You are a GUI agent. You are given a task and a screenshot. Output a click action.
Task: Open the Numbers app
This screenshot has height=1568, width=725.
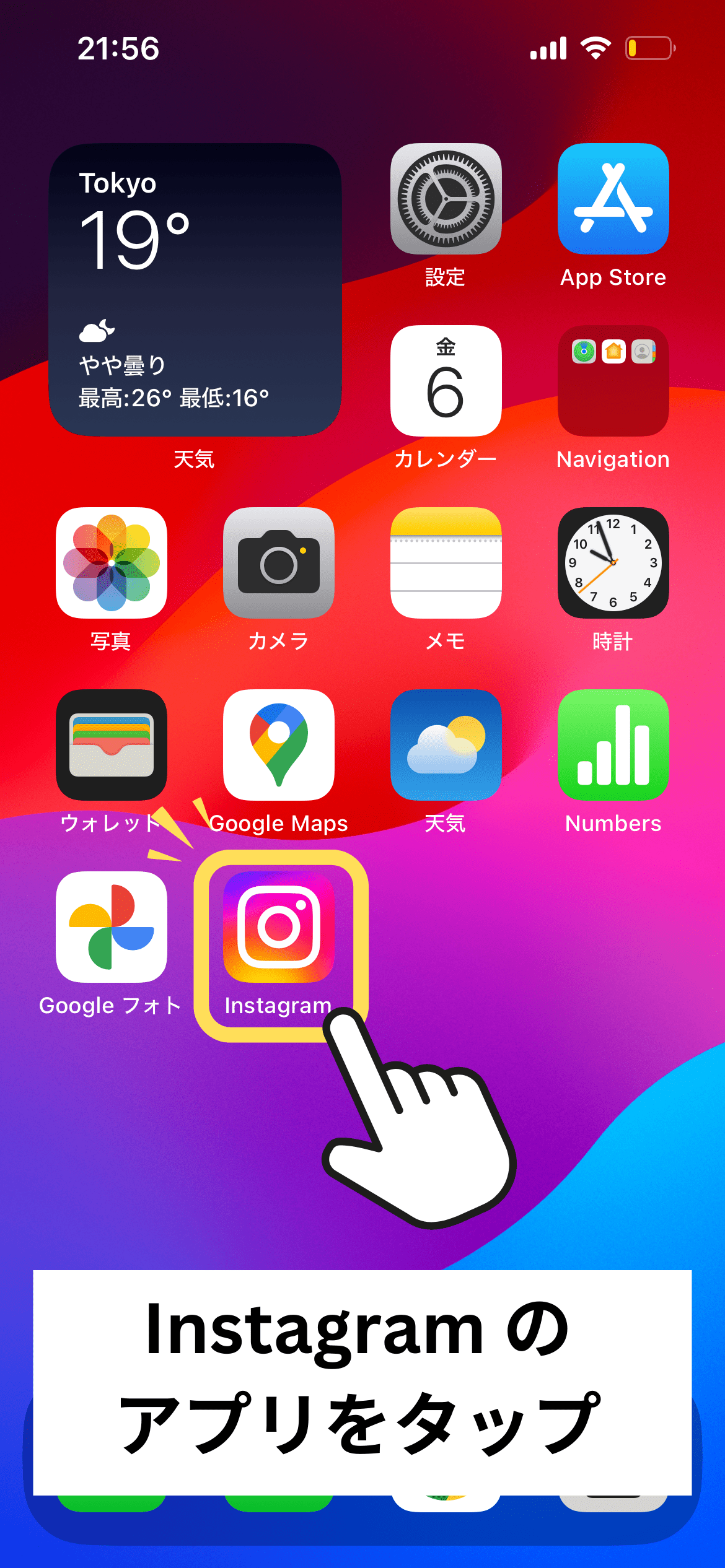pyautogui.click(x=613, y=745)
